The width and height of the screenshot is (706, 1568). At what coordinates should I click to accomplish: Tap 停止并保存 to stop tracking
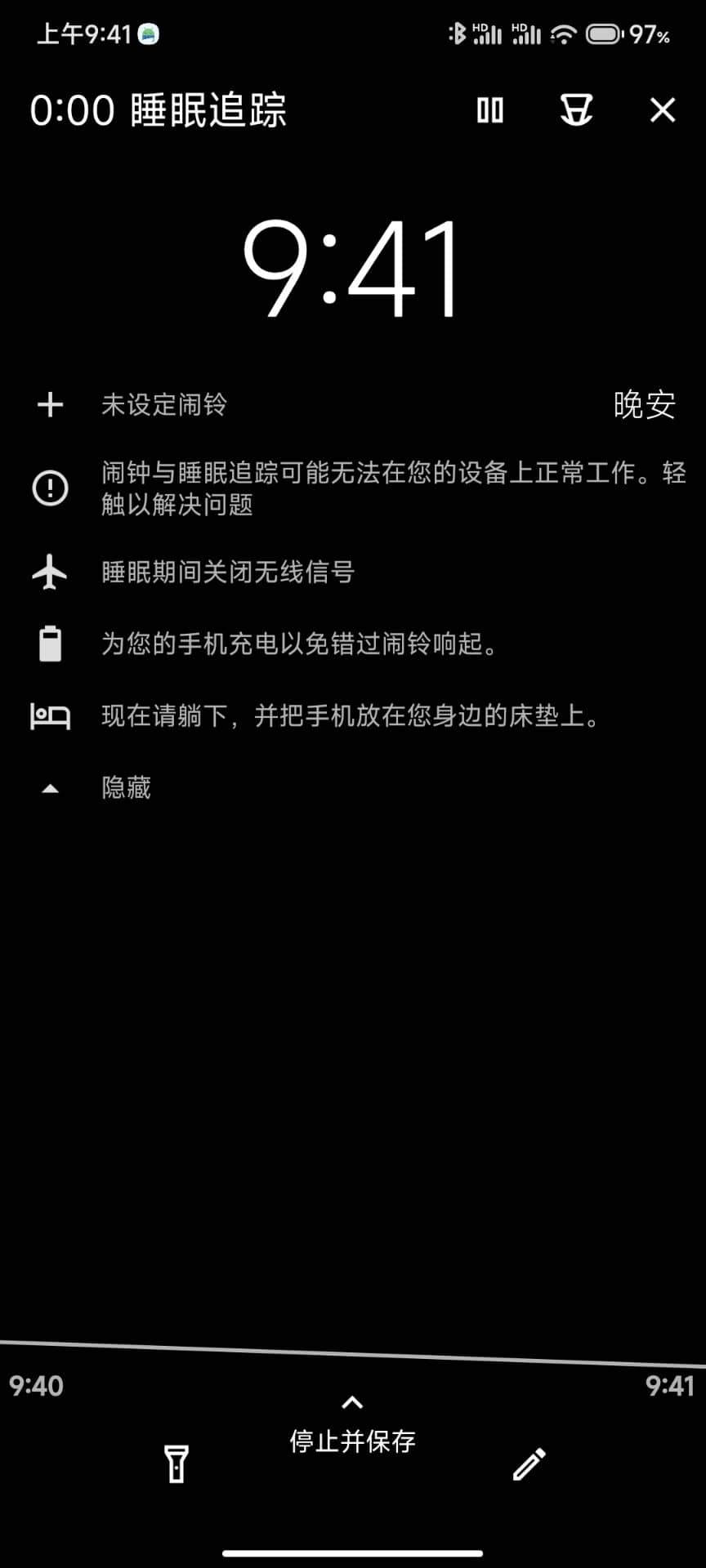(352, 1441)
